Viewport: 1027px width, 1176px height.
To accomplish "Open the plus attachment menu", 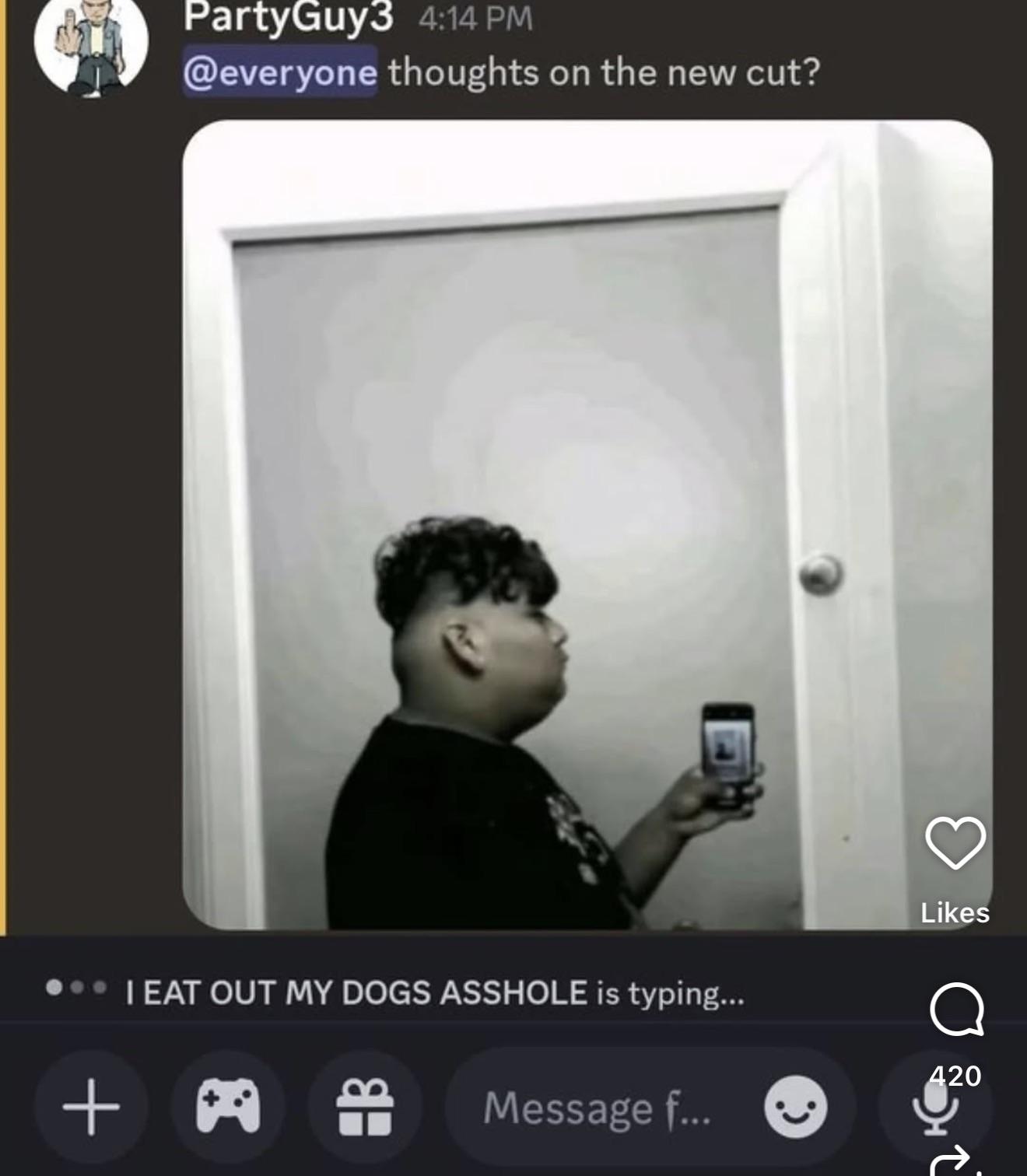I will click(x=91, y=1107).
